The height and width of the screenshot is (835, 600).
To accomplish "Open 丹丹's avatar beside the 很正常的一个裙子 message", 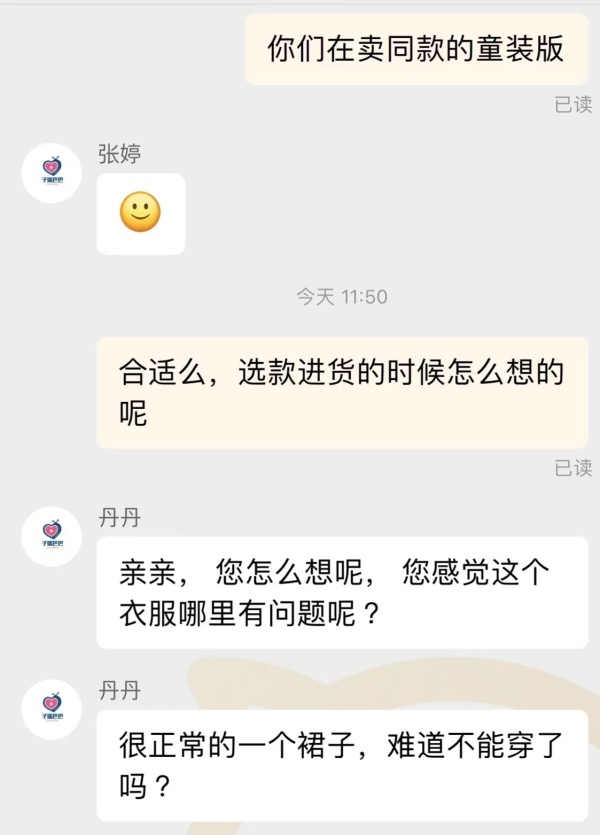I will [x=52, y=709].
